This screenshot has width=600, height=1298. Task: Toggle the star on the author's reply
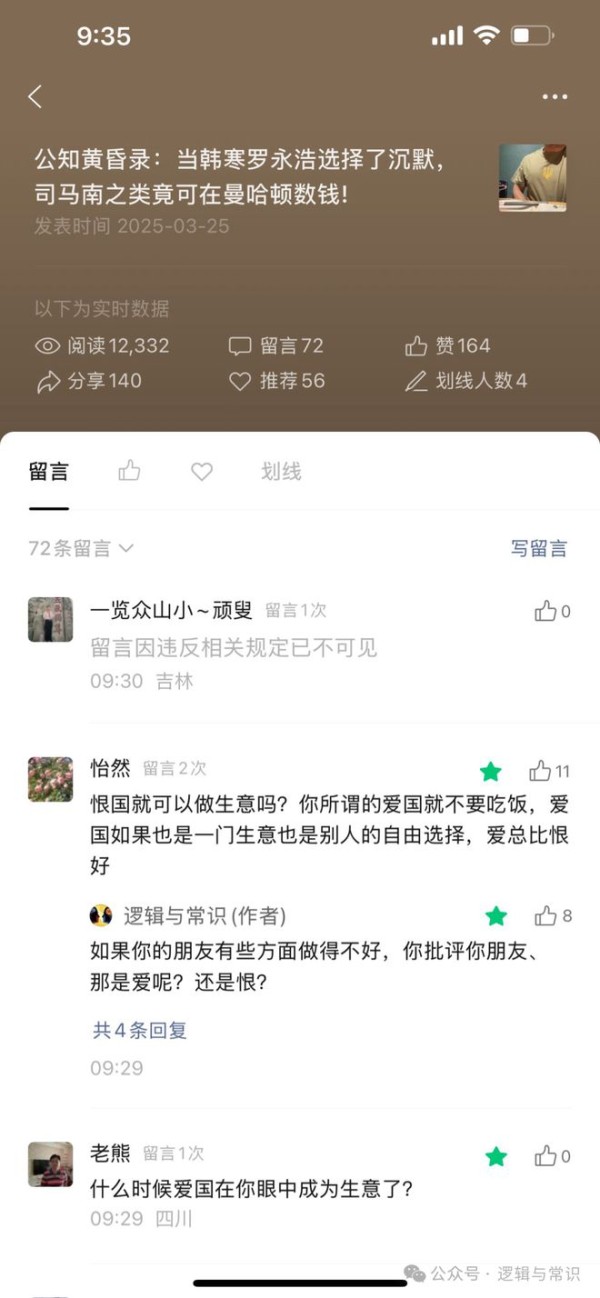(496, 915)
